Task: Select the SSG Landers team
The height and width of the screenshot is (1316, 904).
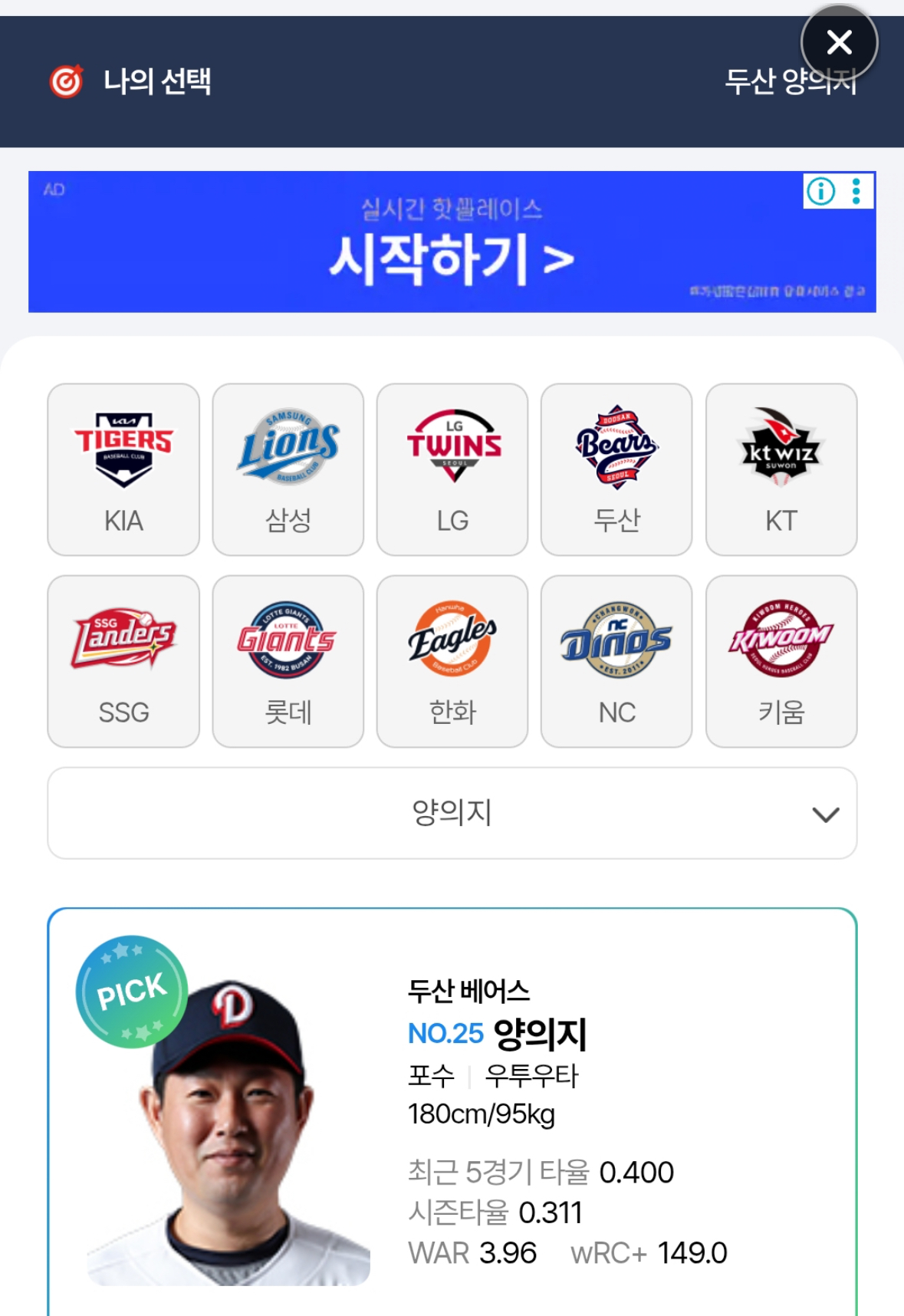Action: [123, 661]
